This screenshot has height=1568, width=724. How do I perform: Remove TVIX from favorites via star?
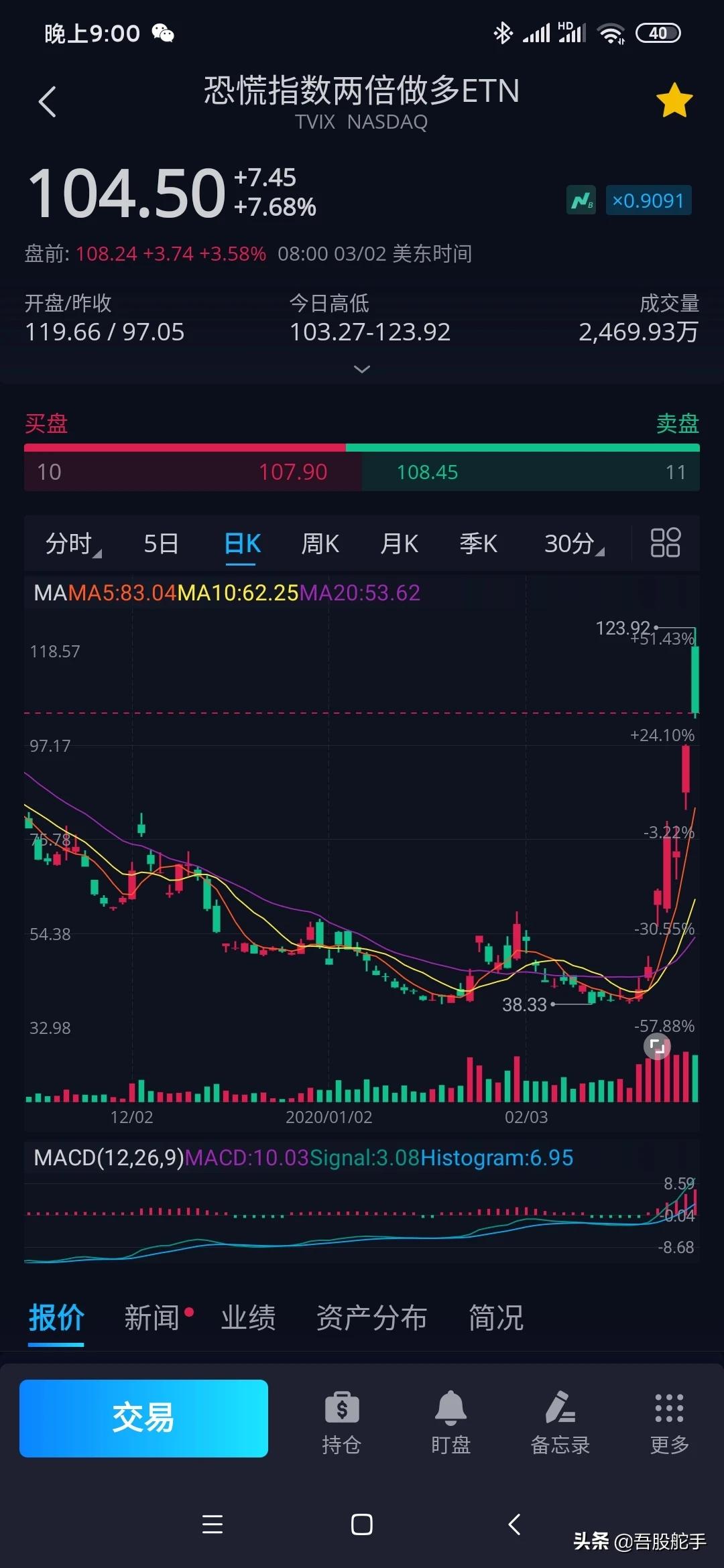[x=674, y=101]
